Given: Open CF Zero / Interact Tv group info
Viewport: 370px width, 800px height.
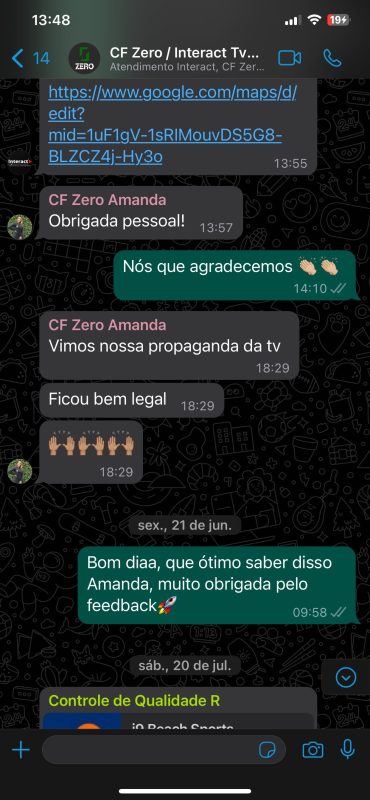Looking at the screenshot, I should [x=185, y=58].
